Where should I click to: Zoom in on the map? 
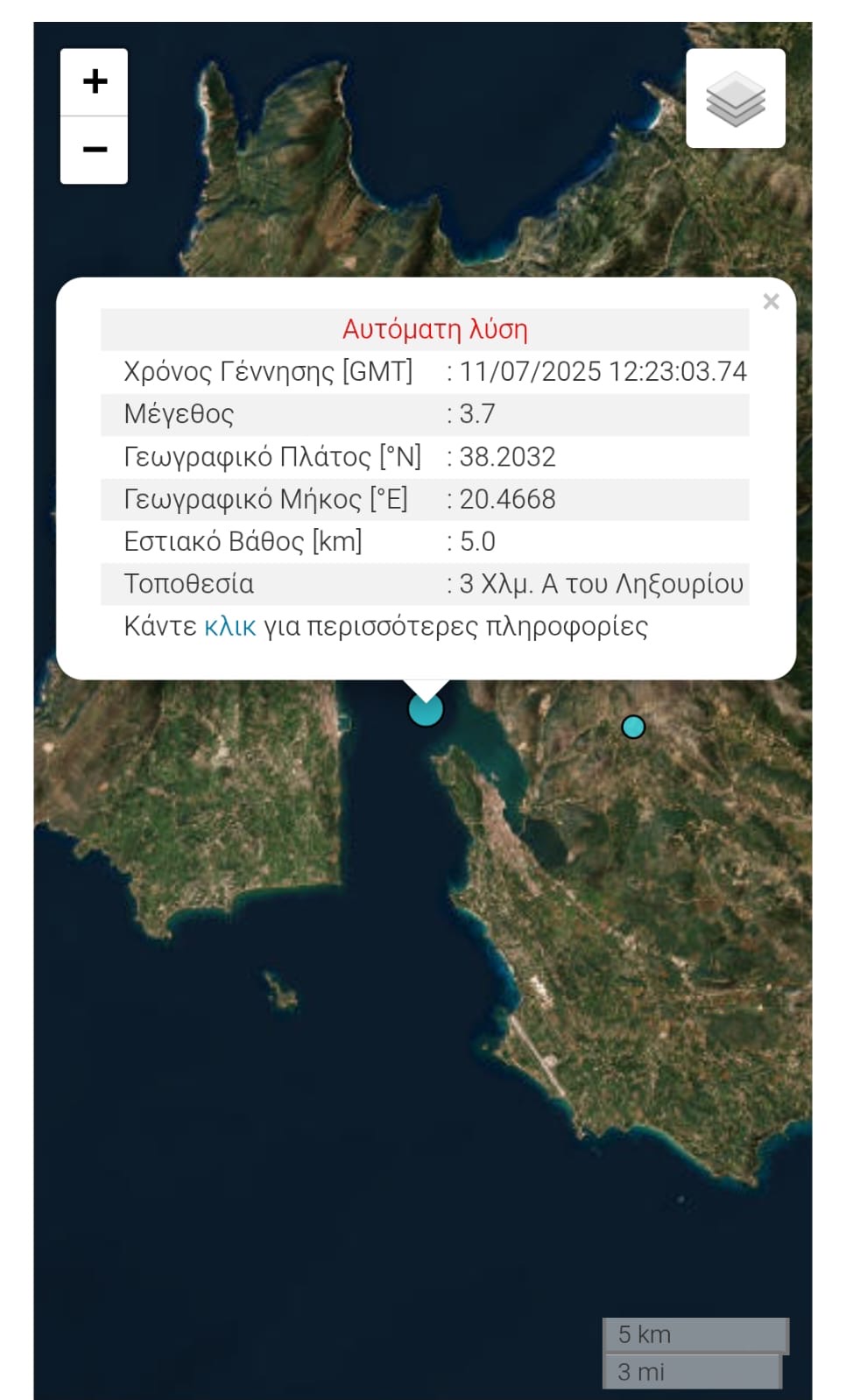[95, 82]
